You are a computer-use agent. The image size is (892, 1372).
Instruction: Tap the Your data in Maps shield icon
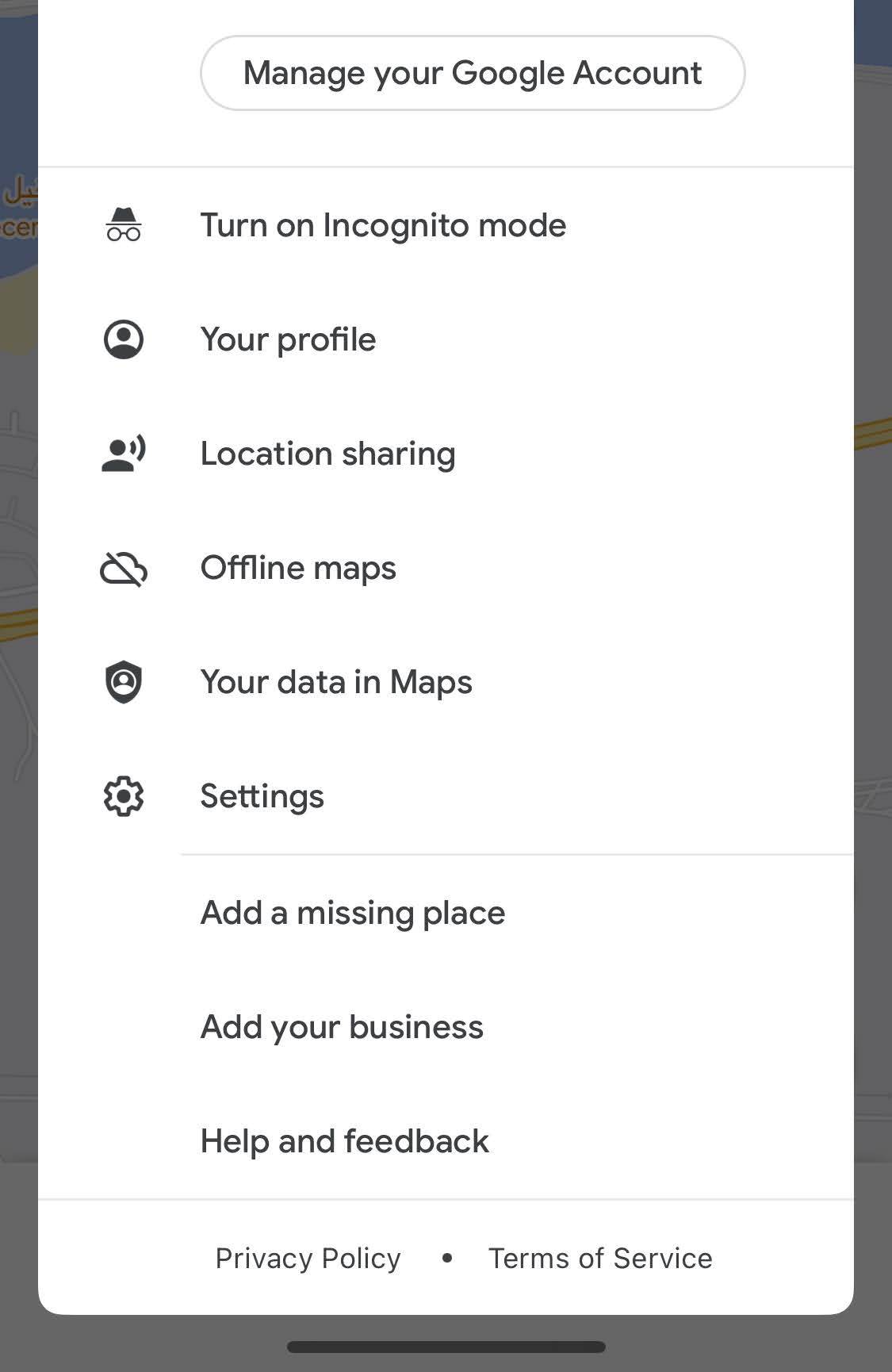[x=123, y=681]
